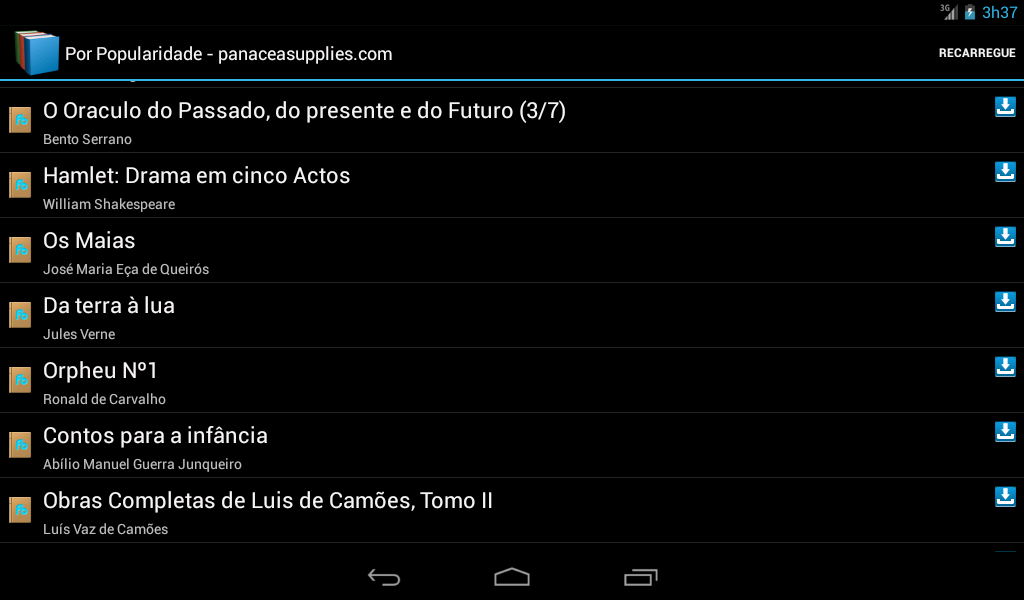Download Obras Completas de Camões, Tomo II
The width and height of the screenshot is (1024, 600).
(x=1005, y=497)
